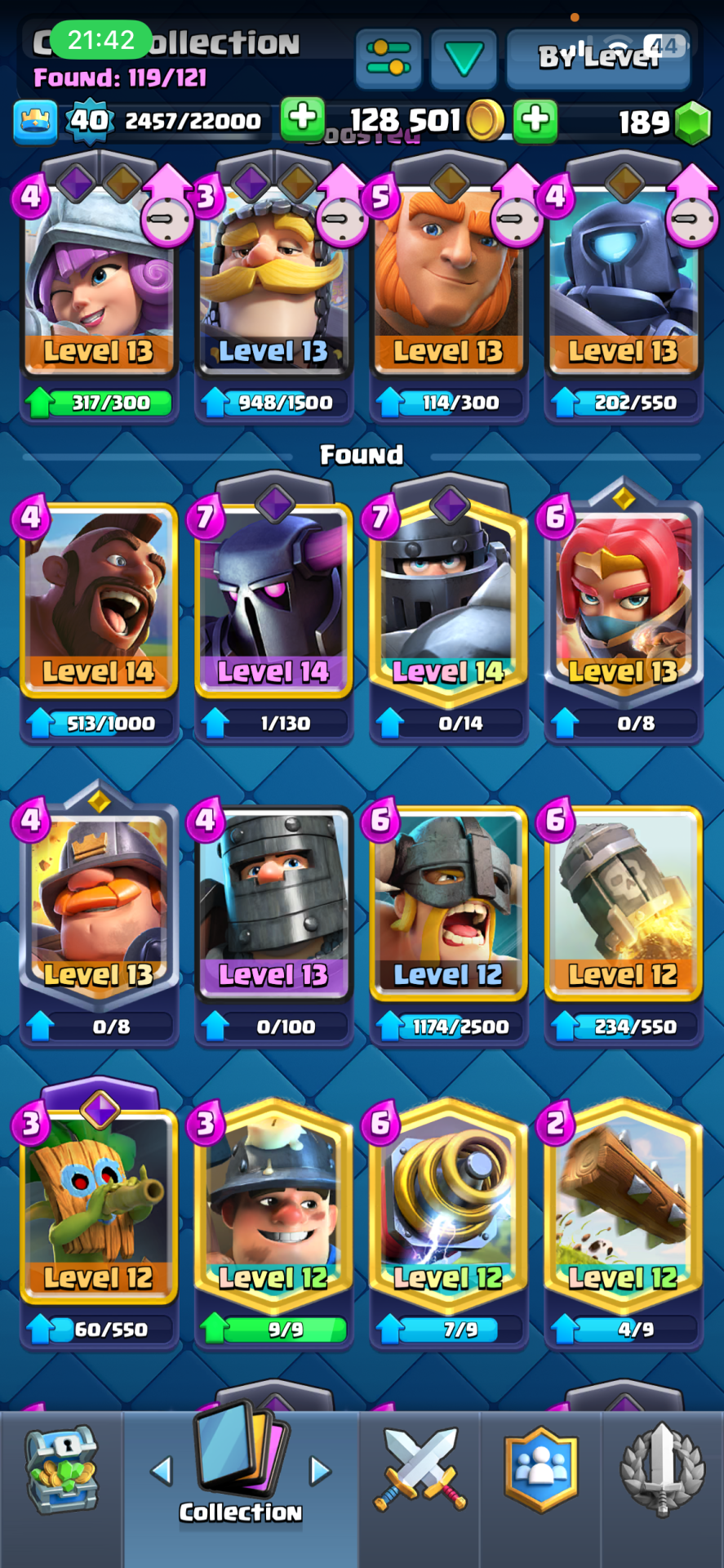Open the card filter settings
This screenshot has height=1568, width=724.
(x=388, y=58)
